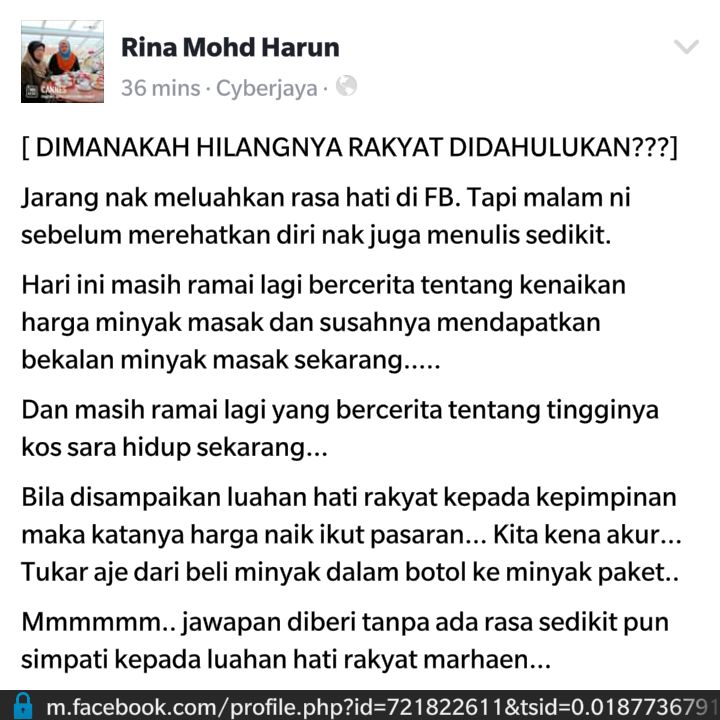Open Rina Mohd Harun's profile name link

pyautogui.click(x=230, y=47)
